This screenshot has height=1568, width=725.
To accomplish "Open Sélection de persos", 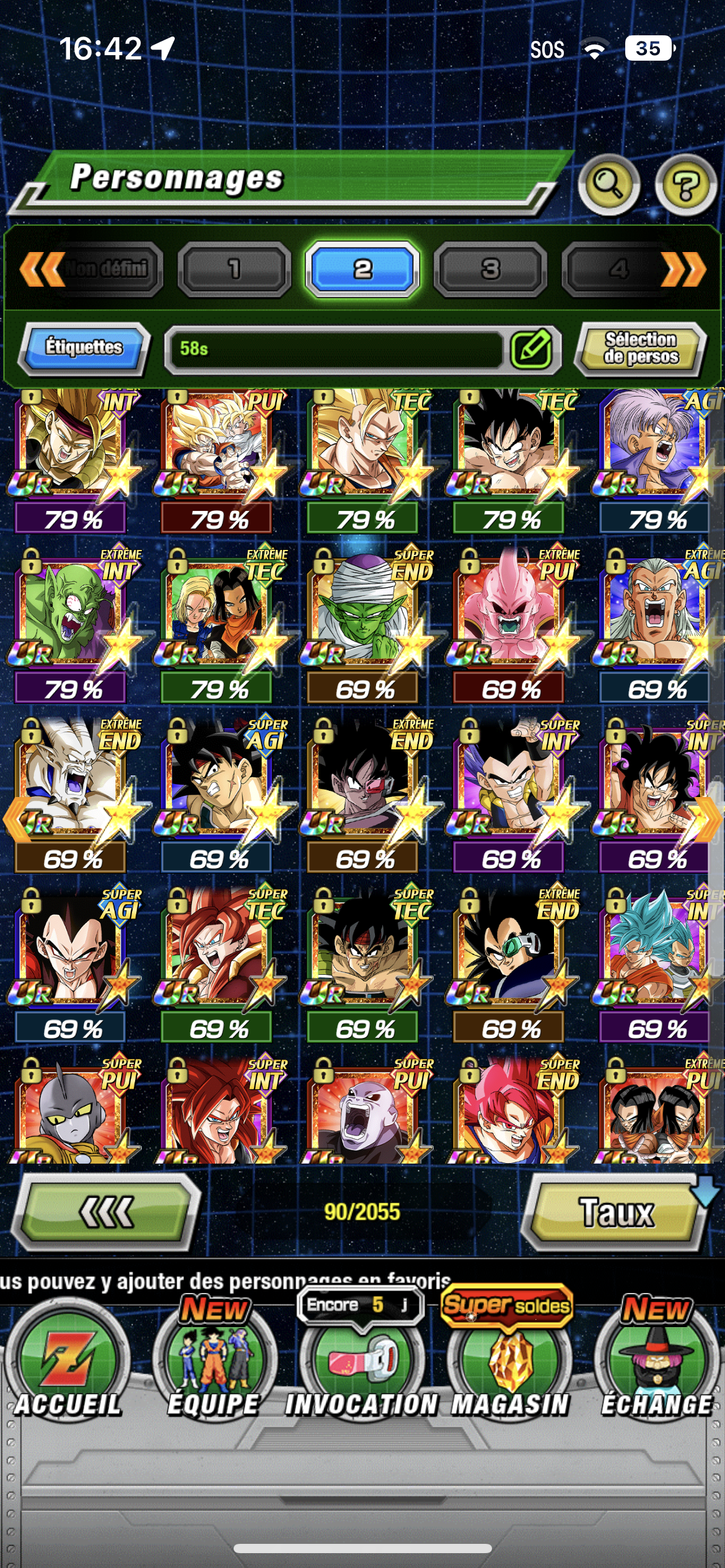I will (641, 348).
